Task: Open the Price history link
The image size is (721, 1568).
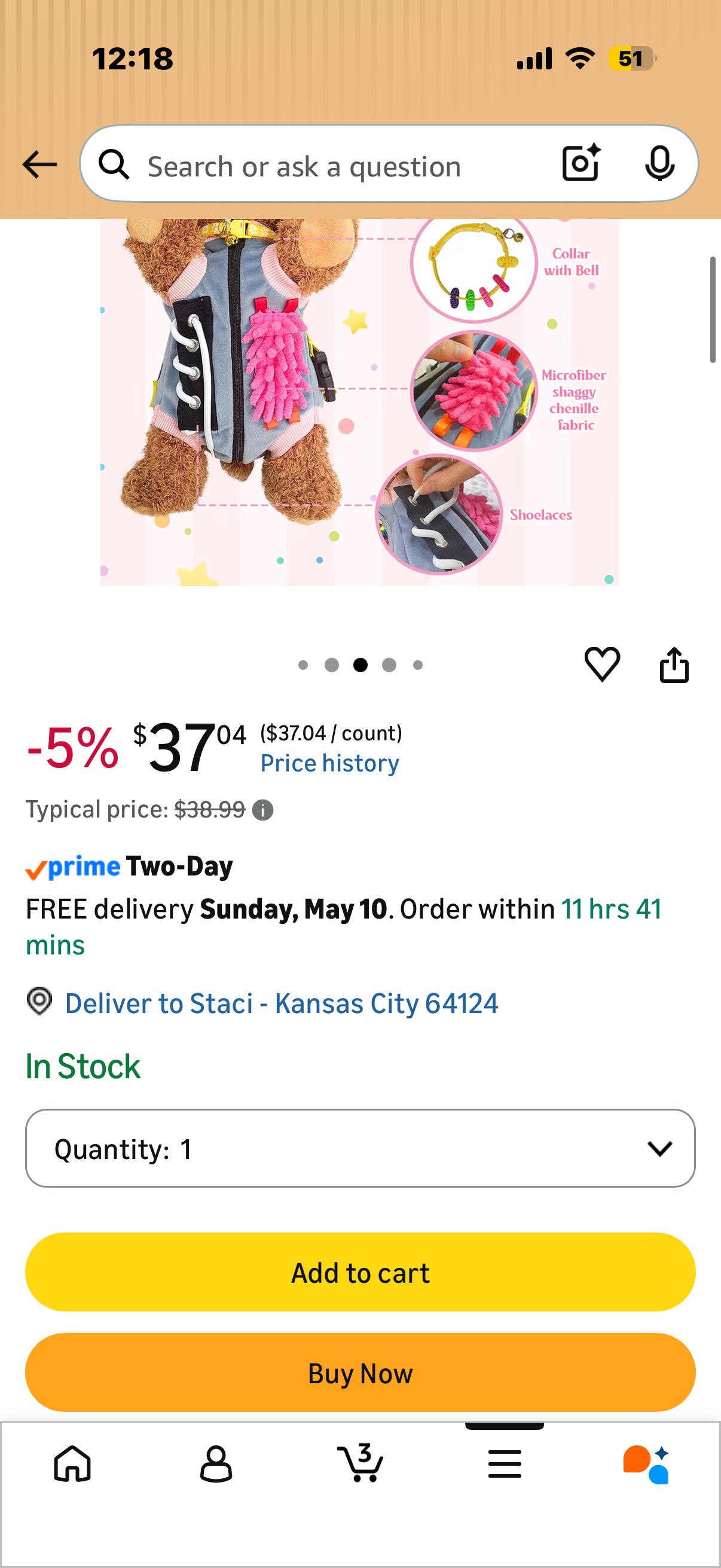Action: tap(330, 762)
